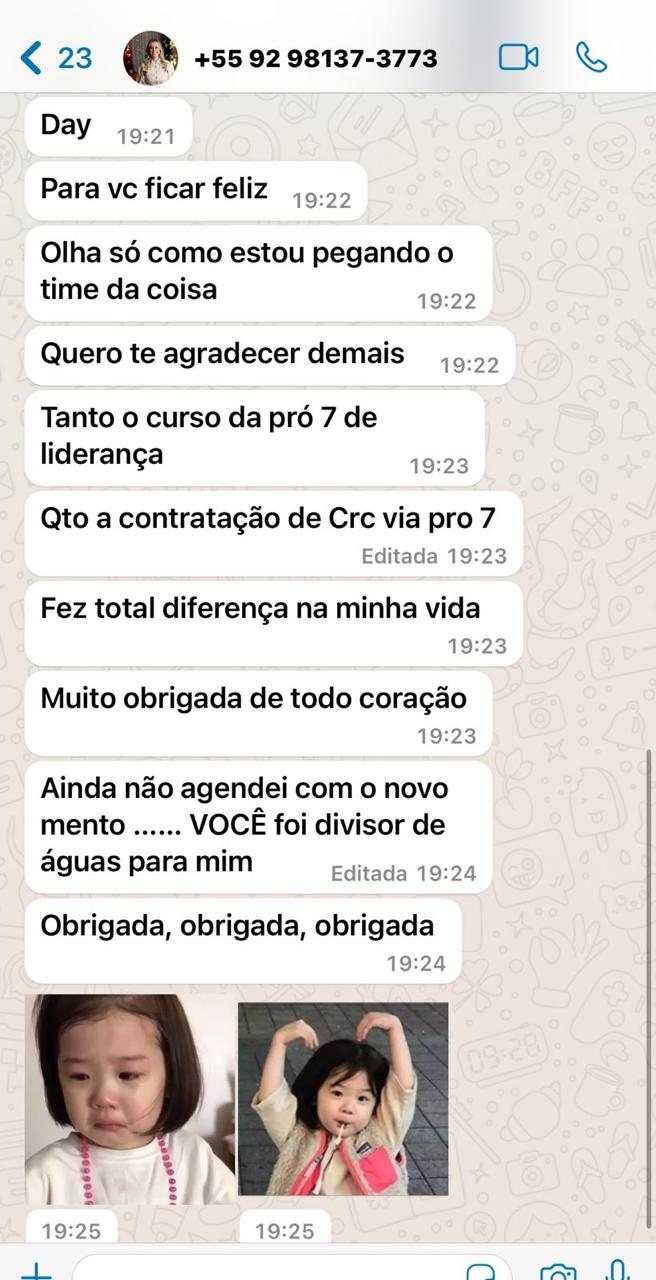Screen dimensions: 656x1280
Task: Open the heart-arms girl sticker
Action: coord(343,1099)
